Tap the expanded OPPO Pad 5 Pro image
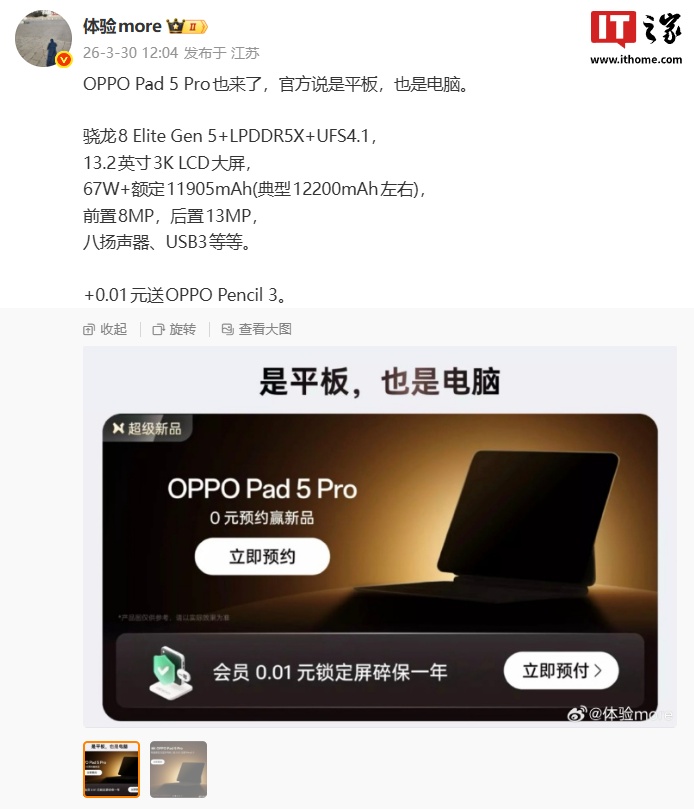The image size is (694, 809). pyautogui.click(x=379, y=535)
